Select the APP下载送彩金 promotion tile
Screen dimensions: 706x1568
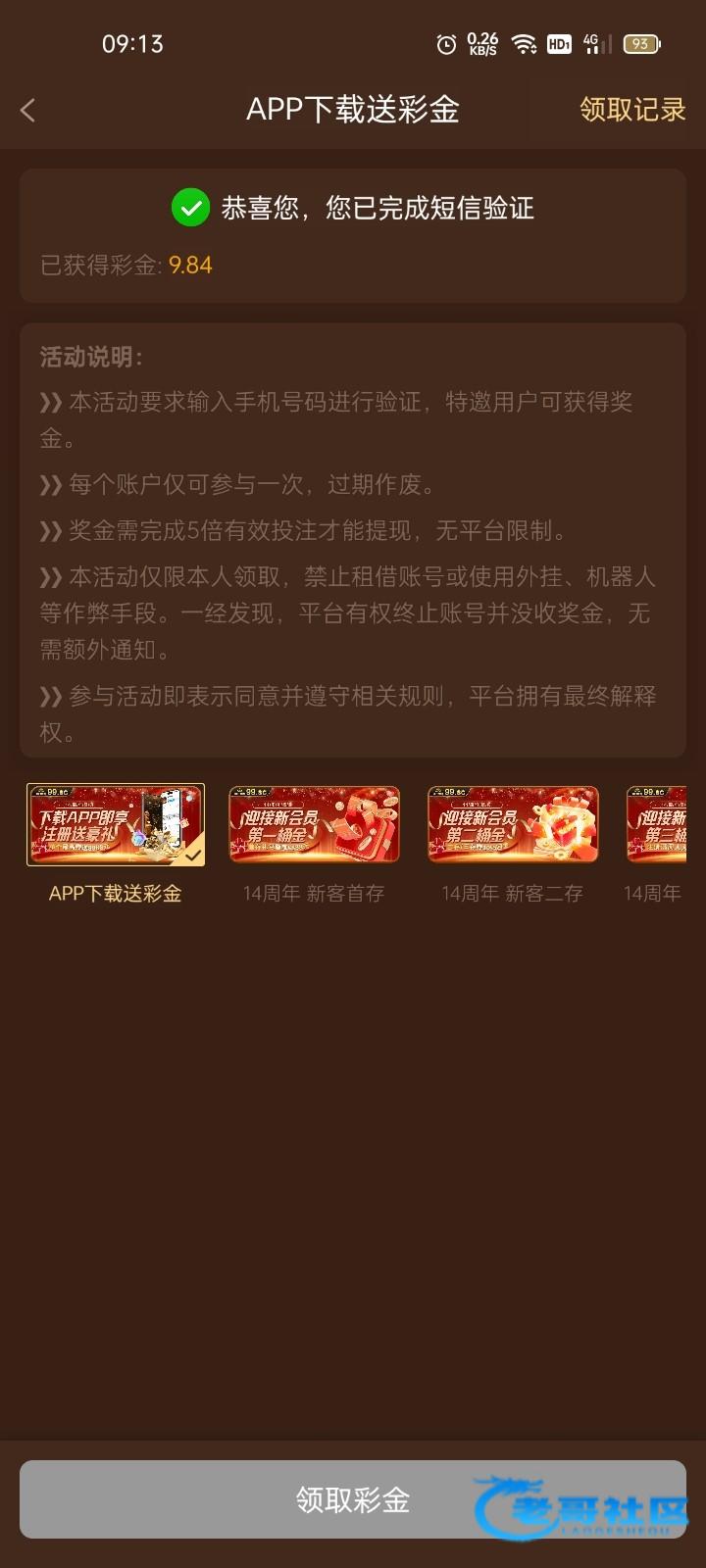(116, 825)
